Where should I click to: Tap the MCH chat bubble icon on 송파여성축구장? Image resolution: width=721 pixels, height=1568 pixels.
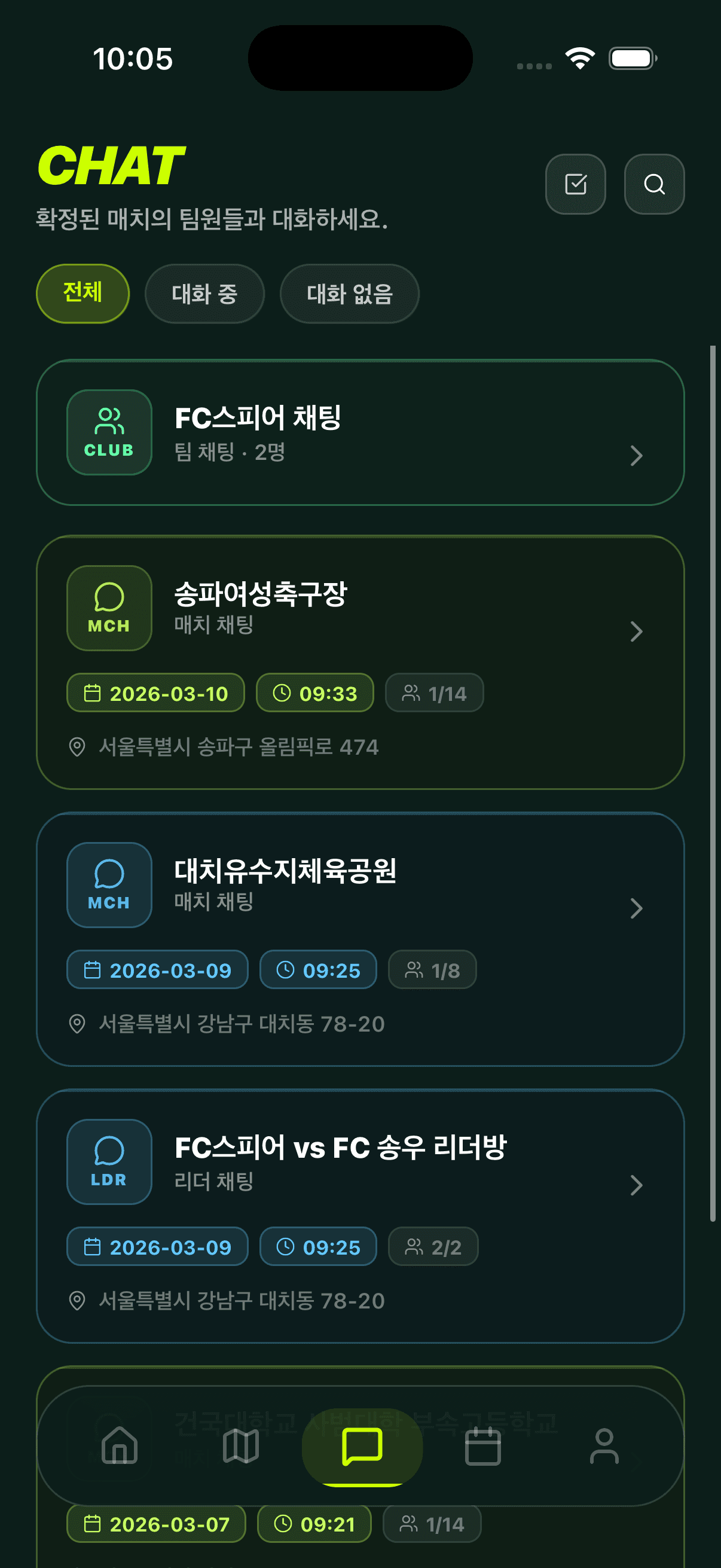108,608
